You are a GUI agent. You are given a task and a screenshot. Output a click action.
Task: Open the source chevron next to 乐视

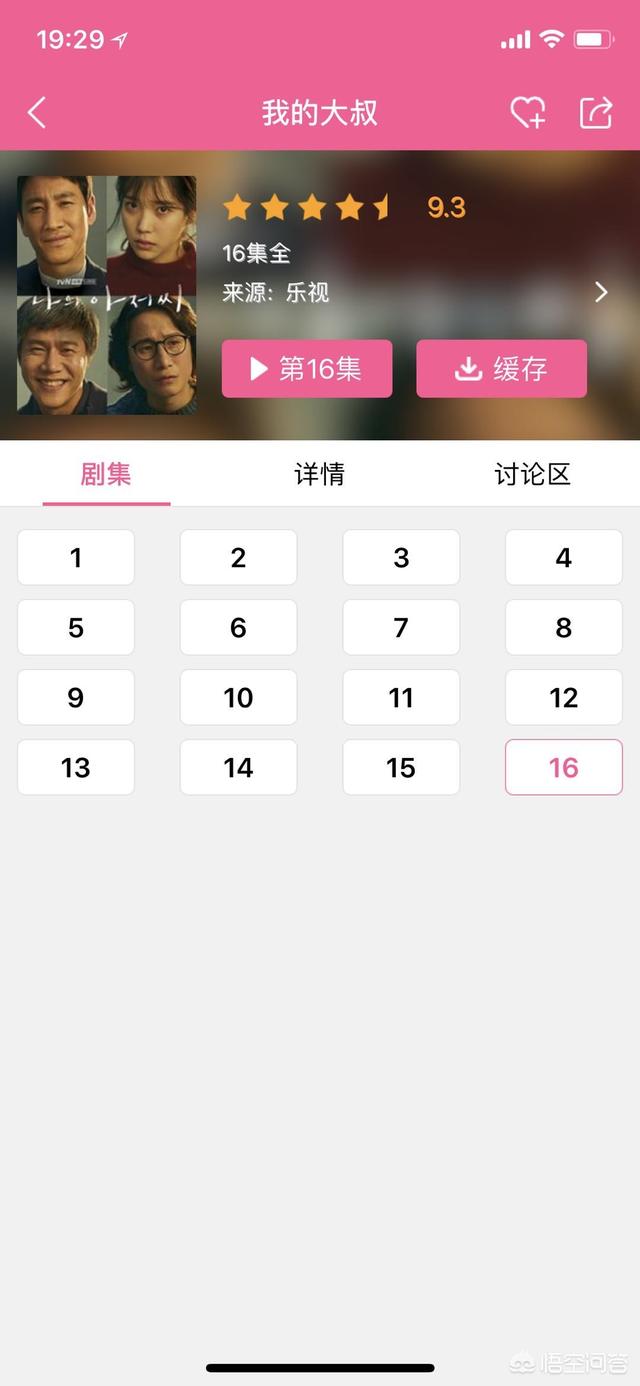coord(601,292)
